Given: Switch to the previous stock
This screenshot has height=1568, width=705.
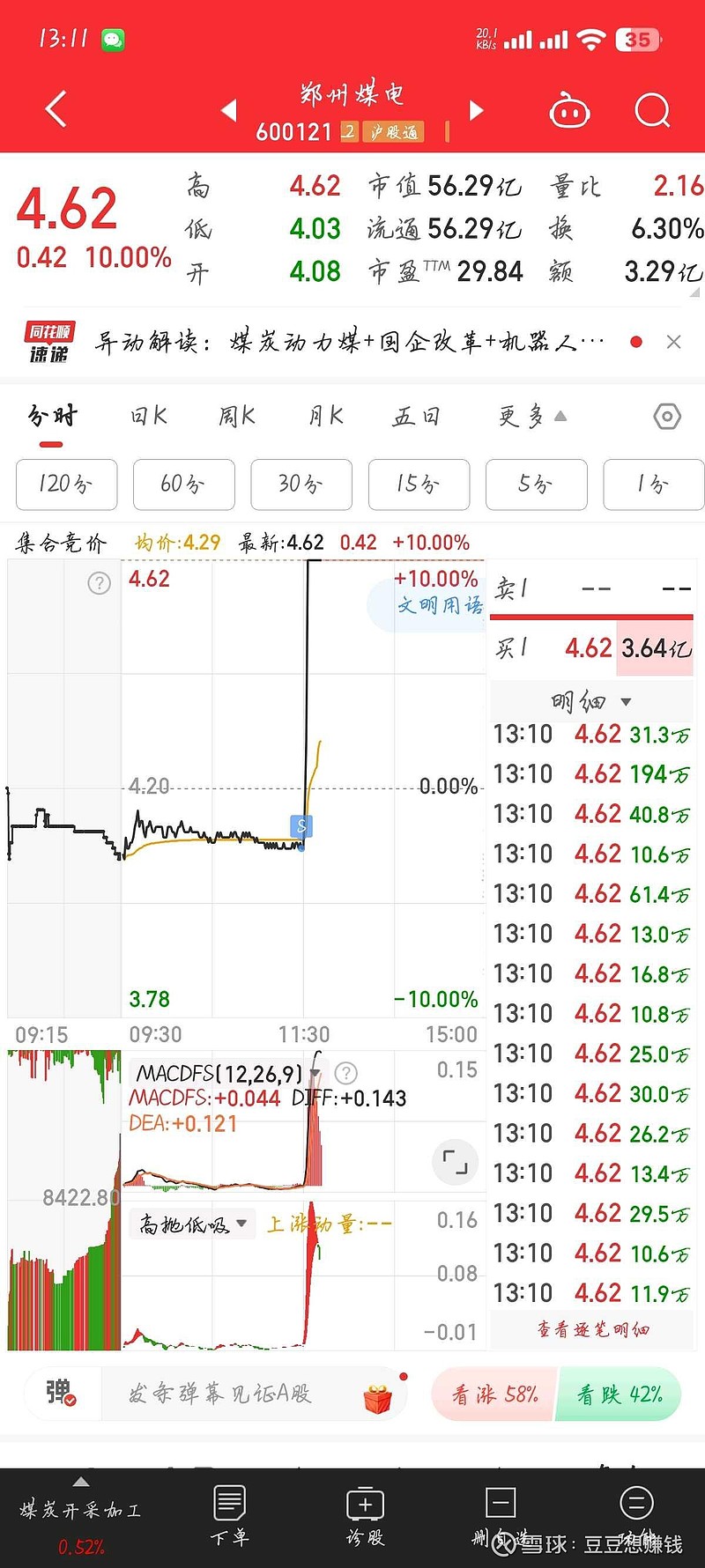Looking at the screenshot, I should (229, 110).
